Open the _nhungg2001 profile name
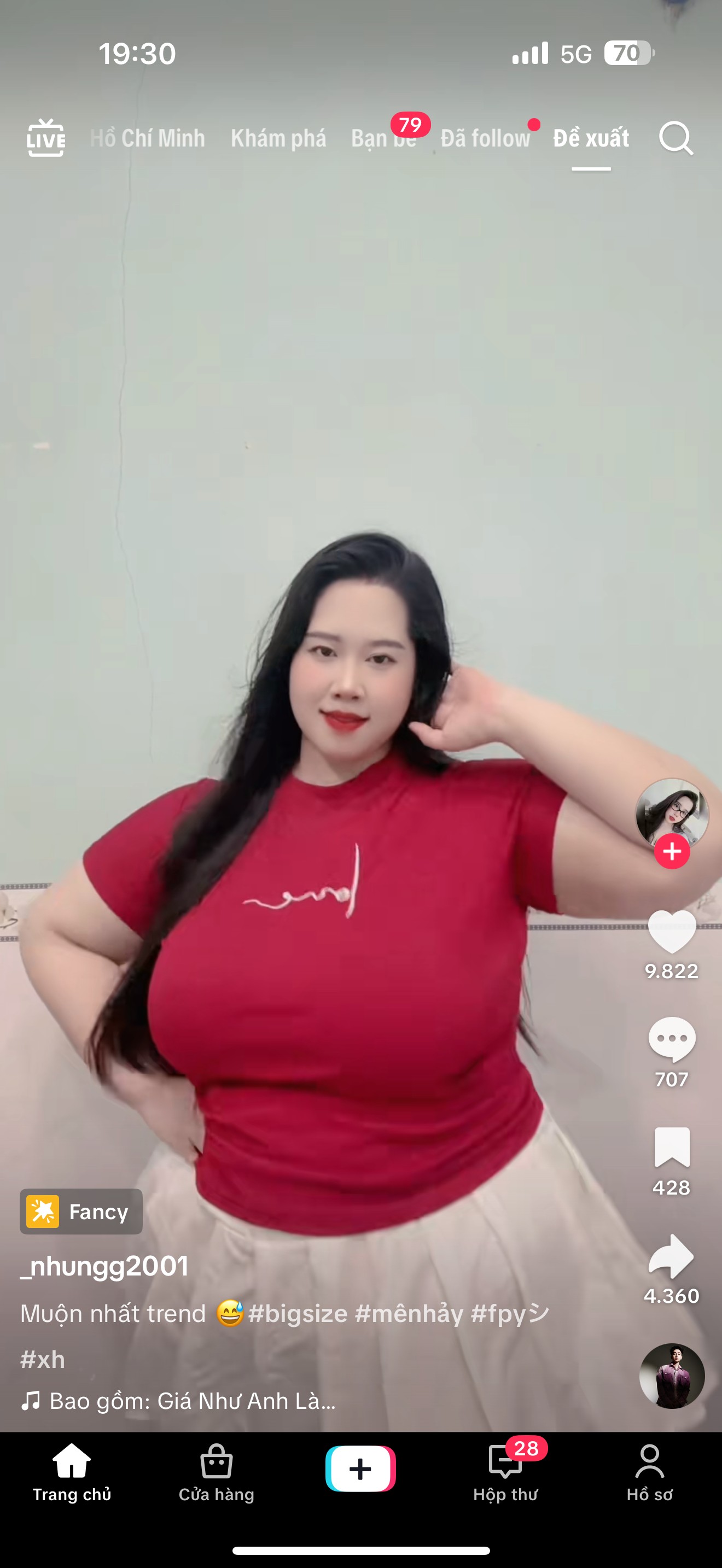 104,1266
